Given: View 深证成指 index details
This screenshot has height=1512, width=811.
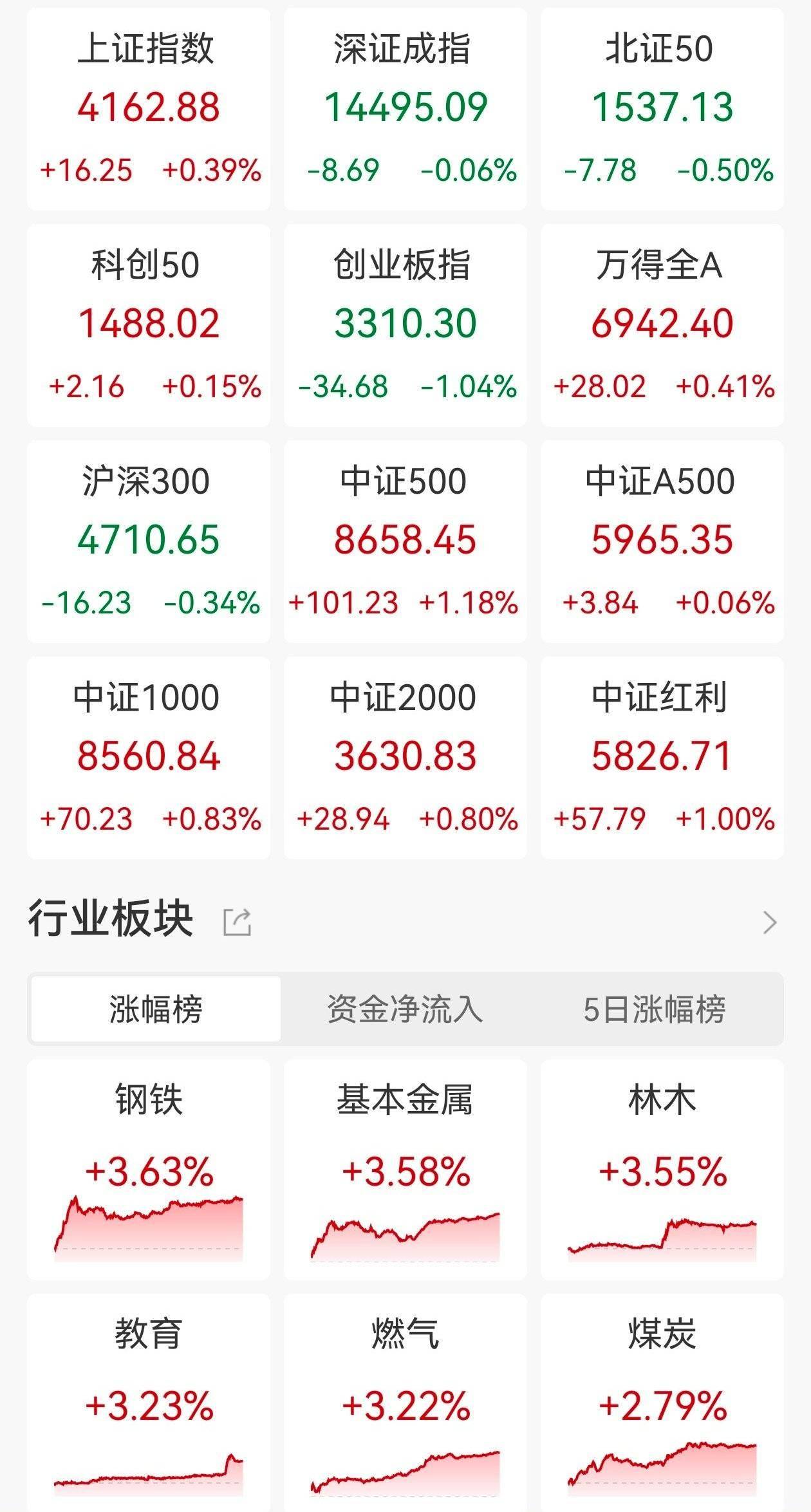Looking at the screenshot, I should (x=405, y=109).
